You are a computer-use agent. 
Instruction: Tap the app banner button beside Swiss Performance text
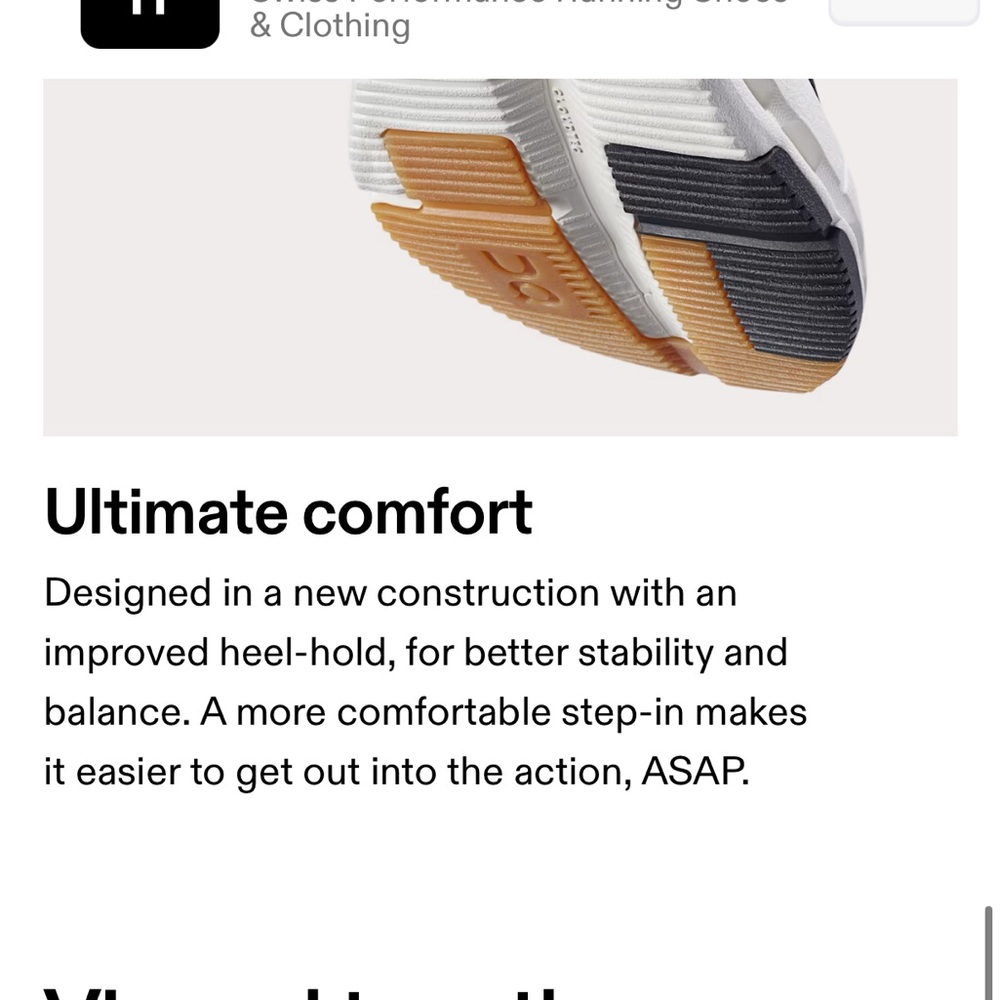[903, 12]
